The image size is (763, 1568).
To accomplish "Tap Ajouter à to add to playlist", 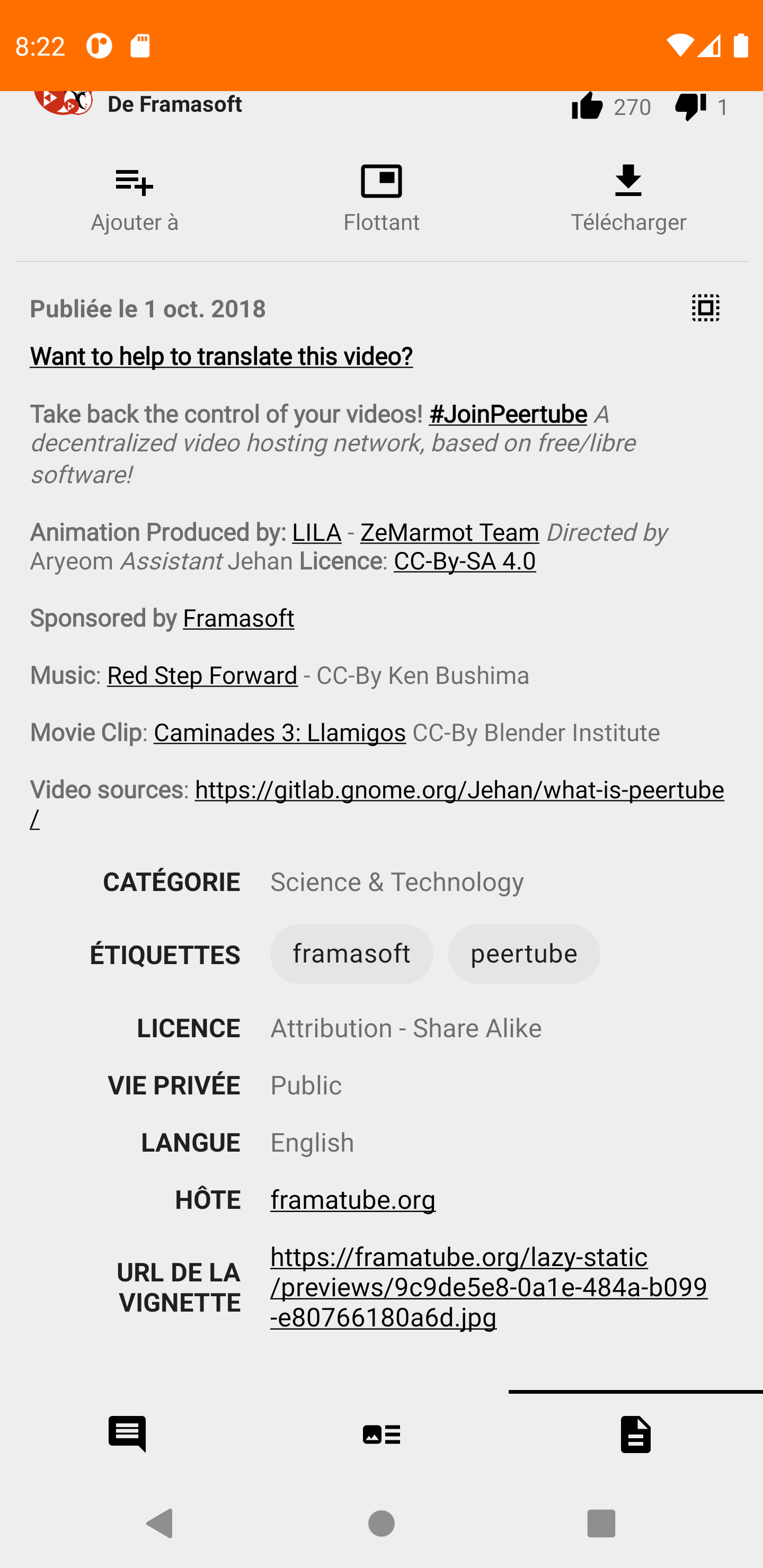I will pos(134,199).
